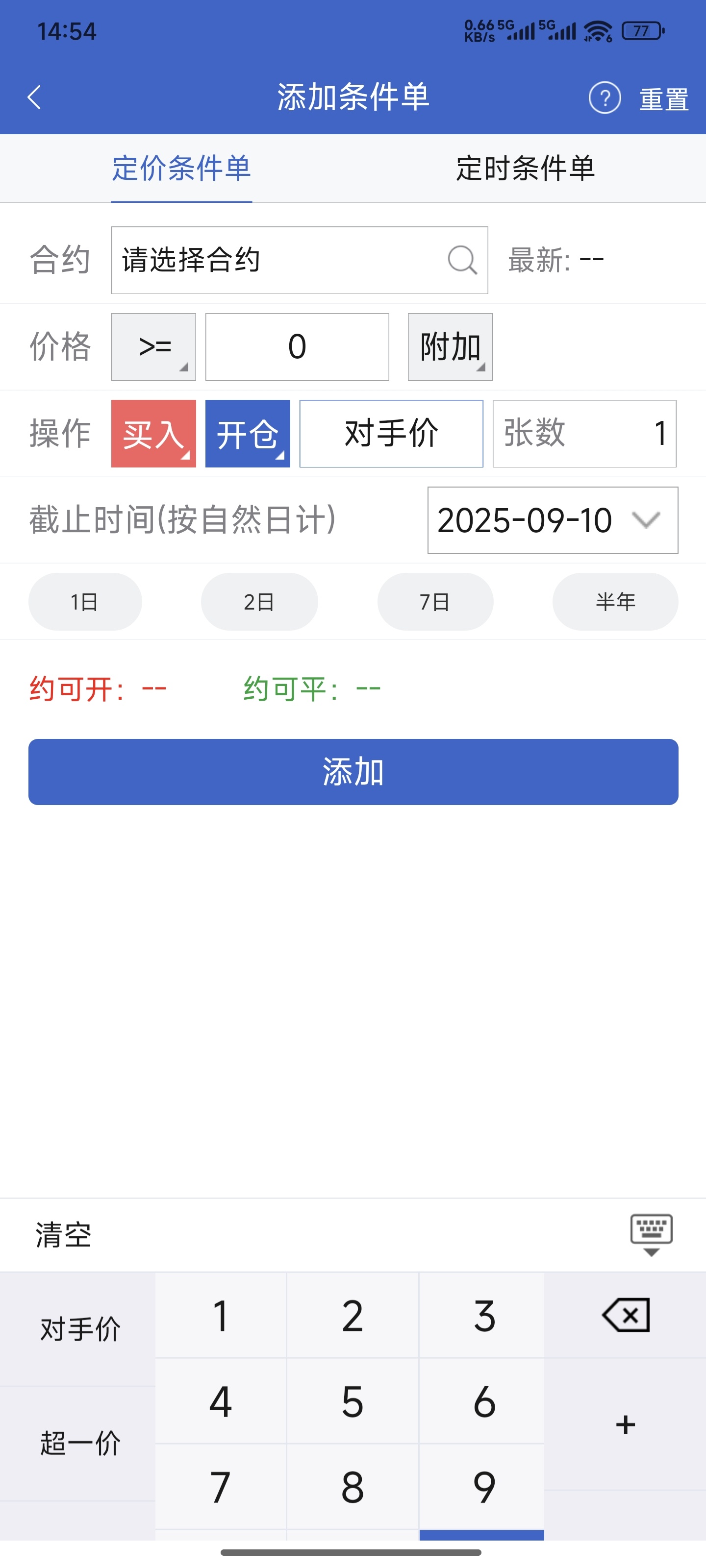The image size is (706, 1568).
Task: Edit the 张数 quantity field
Action: pyautogui.click(x=584, y=434)
